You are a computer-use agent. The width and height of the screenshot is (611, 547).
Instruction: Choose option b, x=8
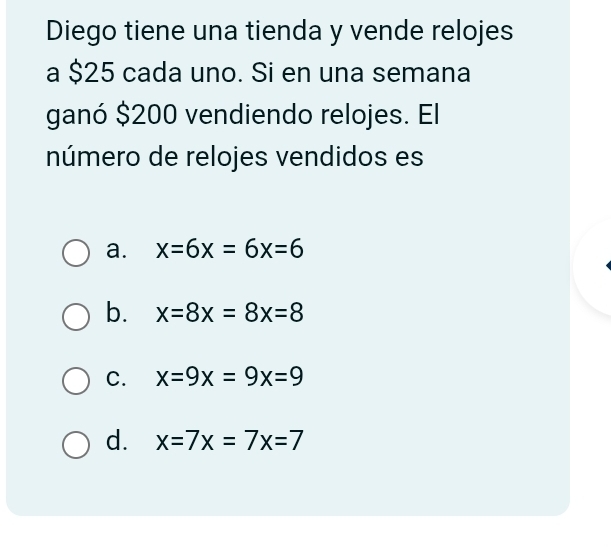(76, 316)
